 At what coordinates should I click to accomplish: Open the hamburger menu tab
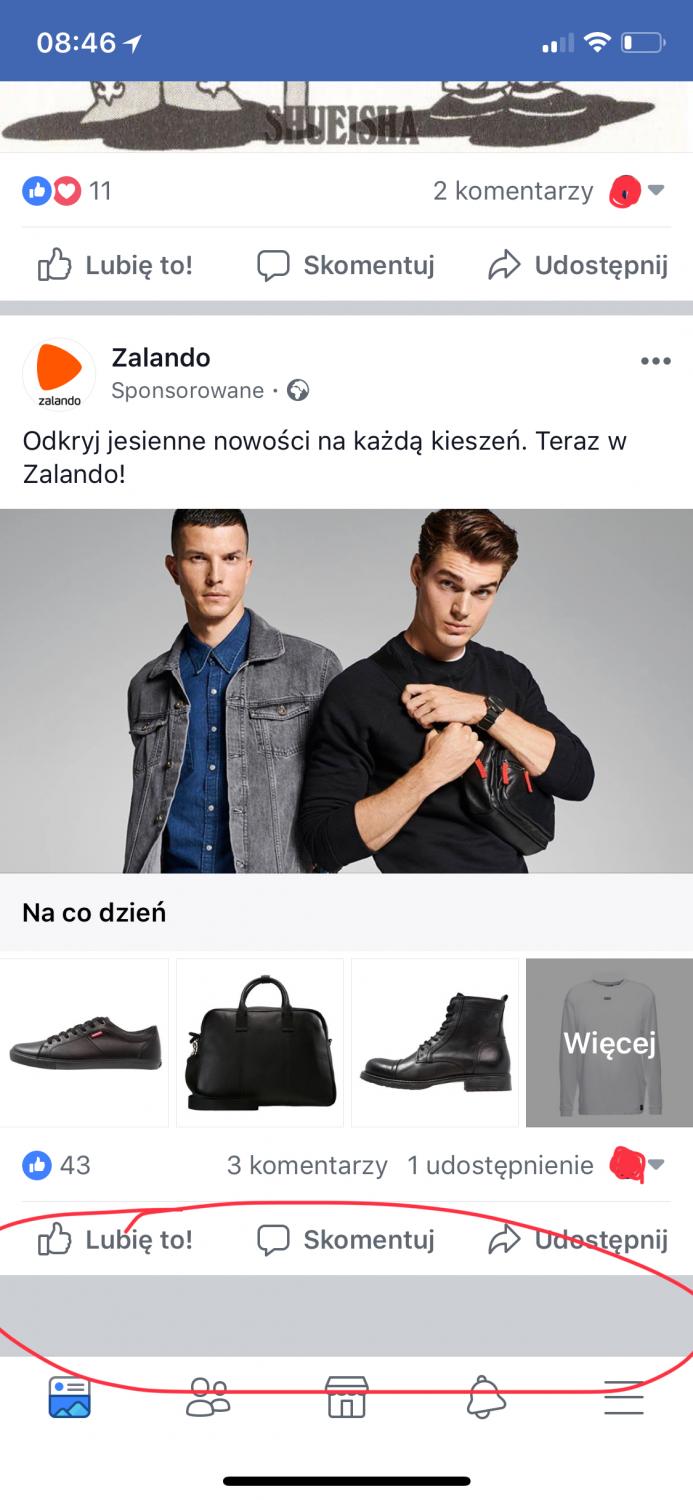click(623, 1397)
